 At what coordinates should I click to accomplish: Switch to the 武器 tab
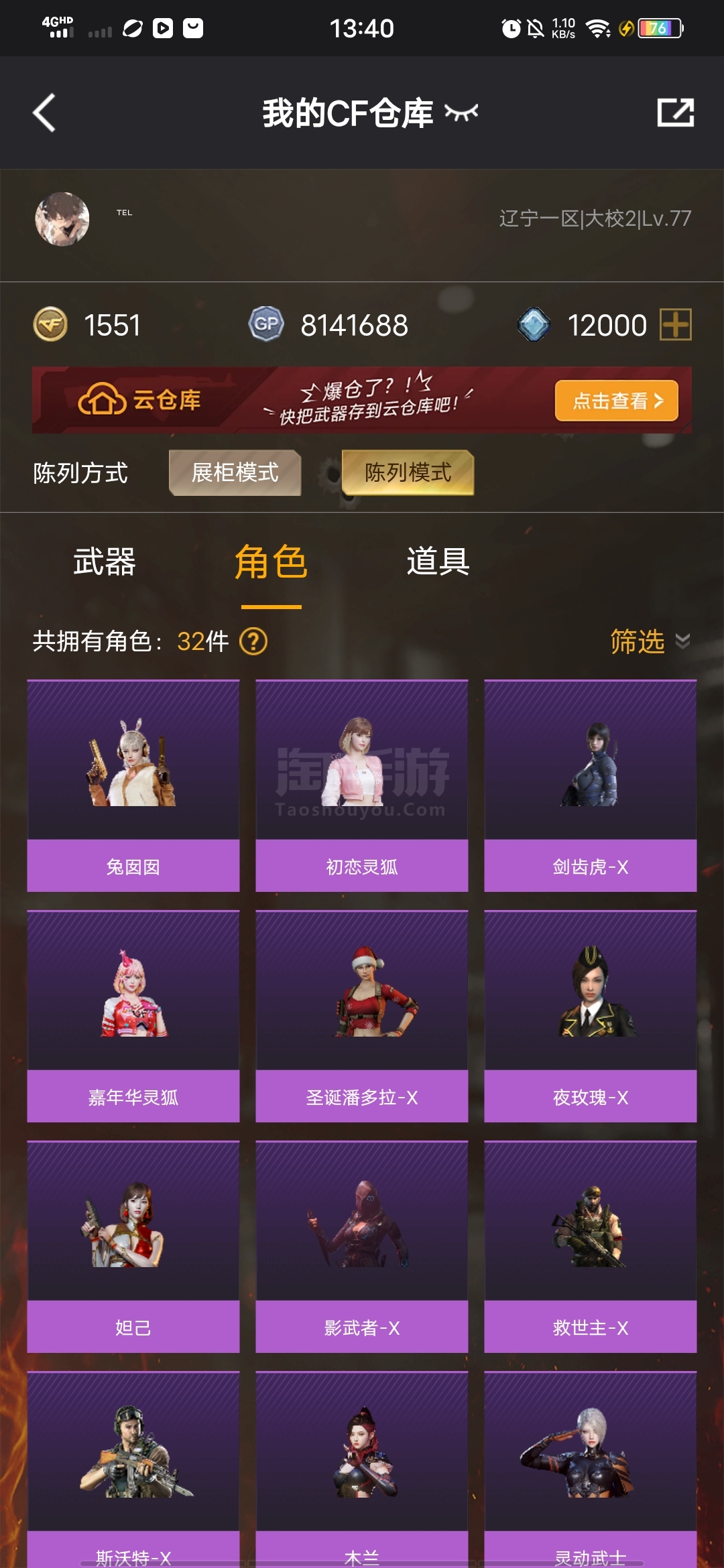[105, 562]
